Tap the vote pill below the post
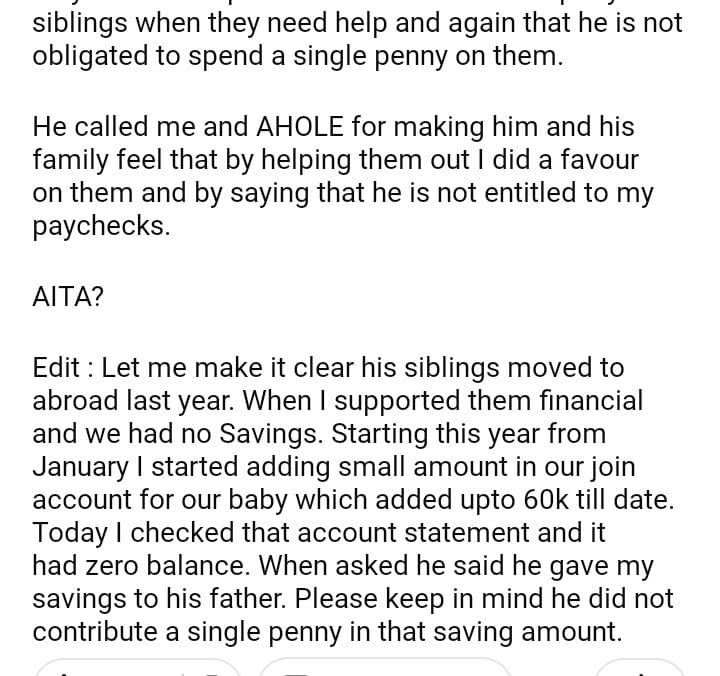This screenshot has height=676, width=720. coord(138,668)
